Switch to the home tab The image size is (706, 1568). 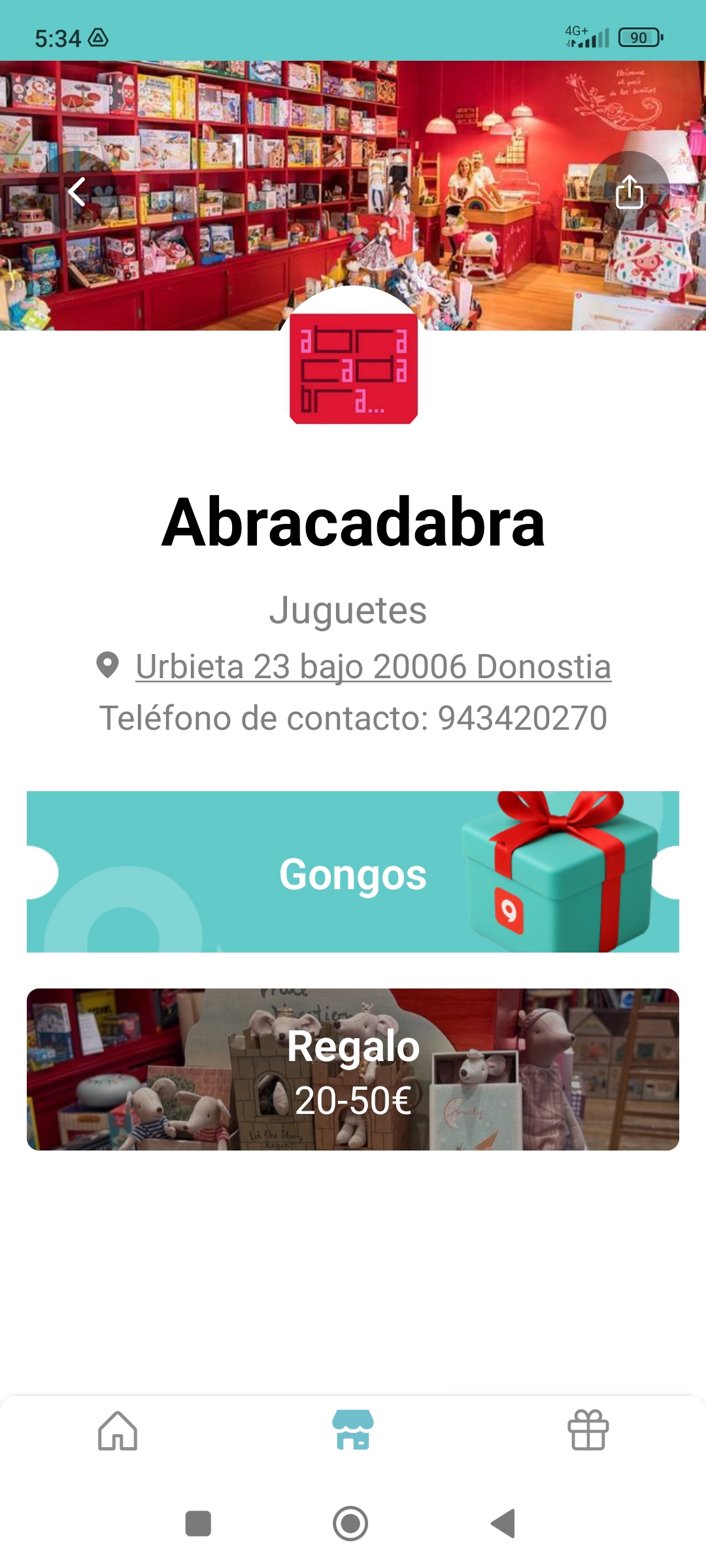pyautogui.click(x=118, y=1431)
